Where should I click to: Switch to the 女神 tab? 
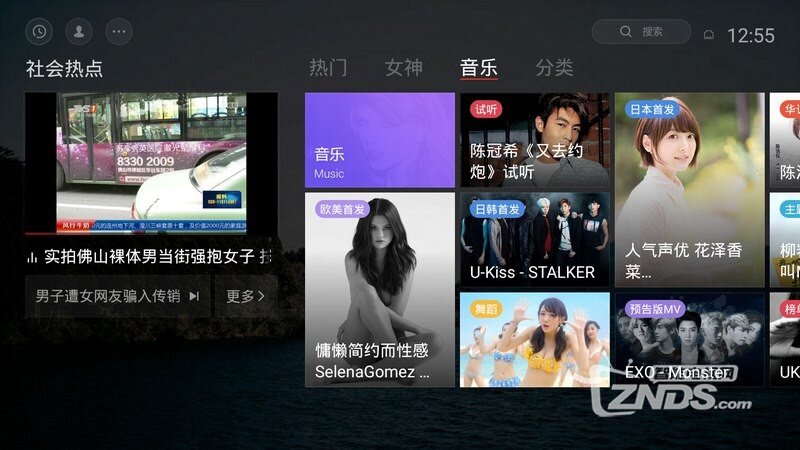tap(404, 68)
